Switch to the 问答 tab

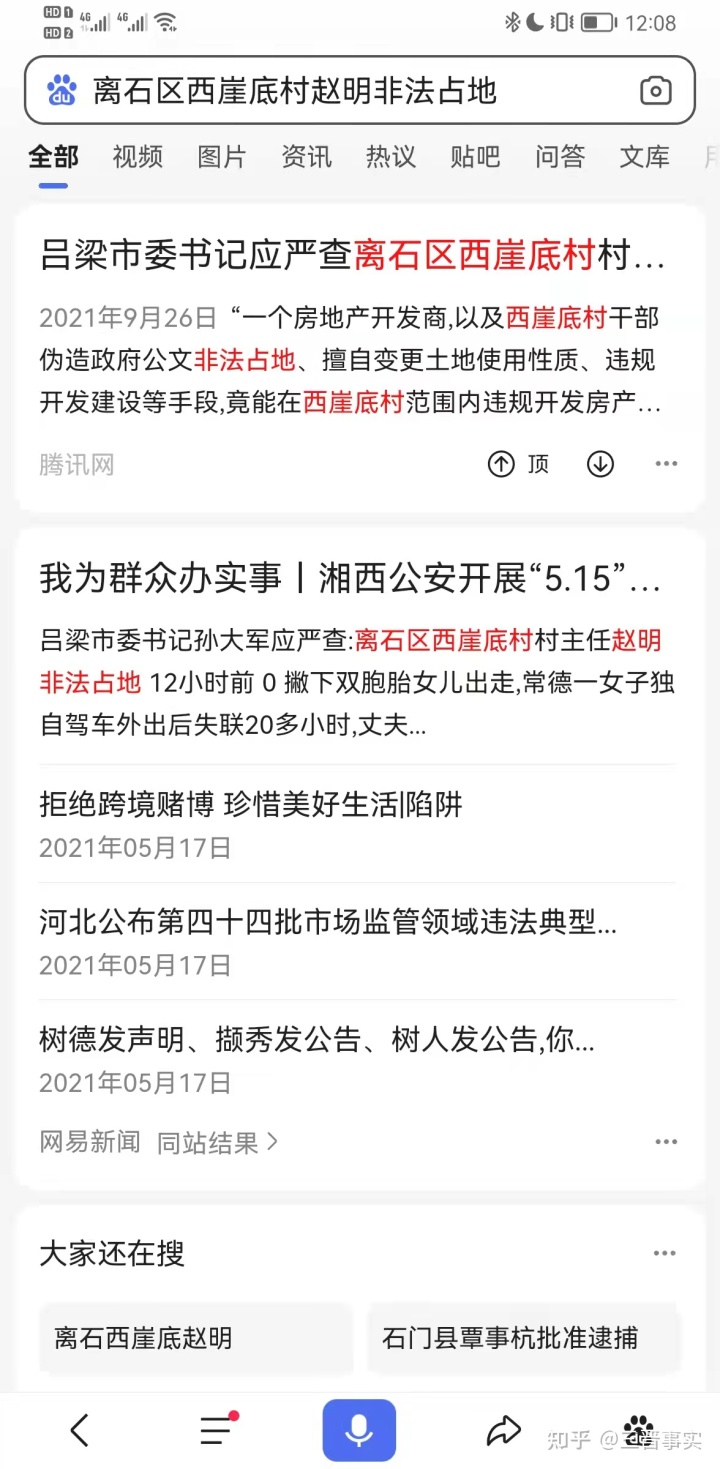559,157
